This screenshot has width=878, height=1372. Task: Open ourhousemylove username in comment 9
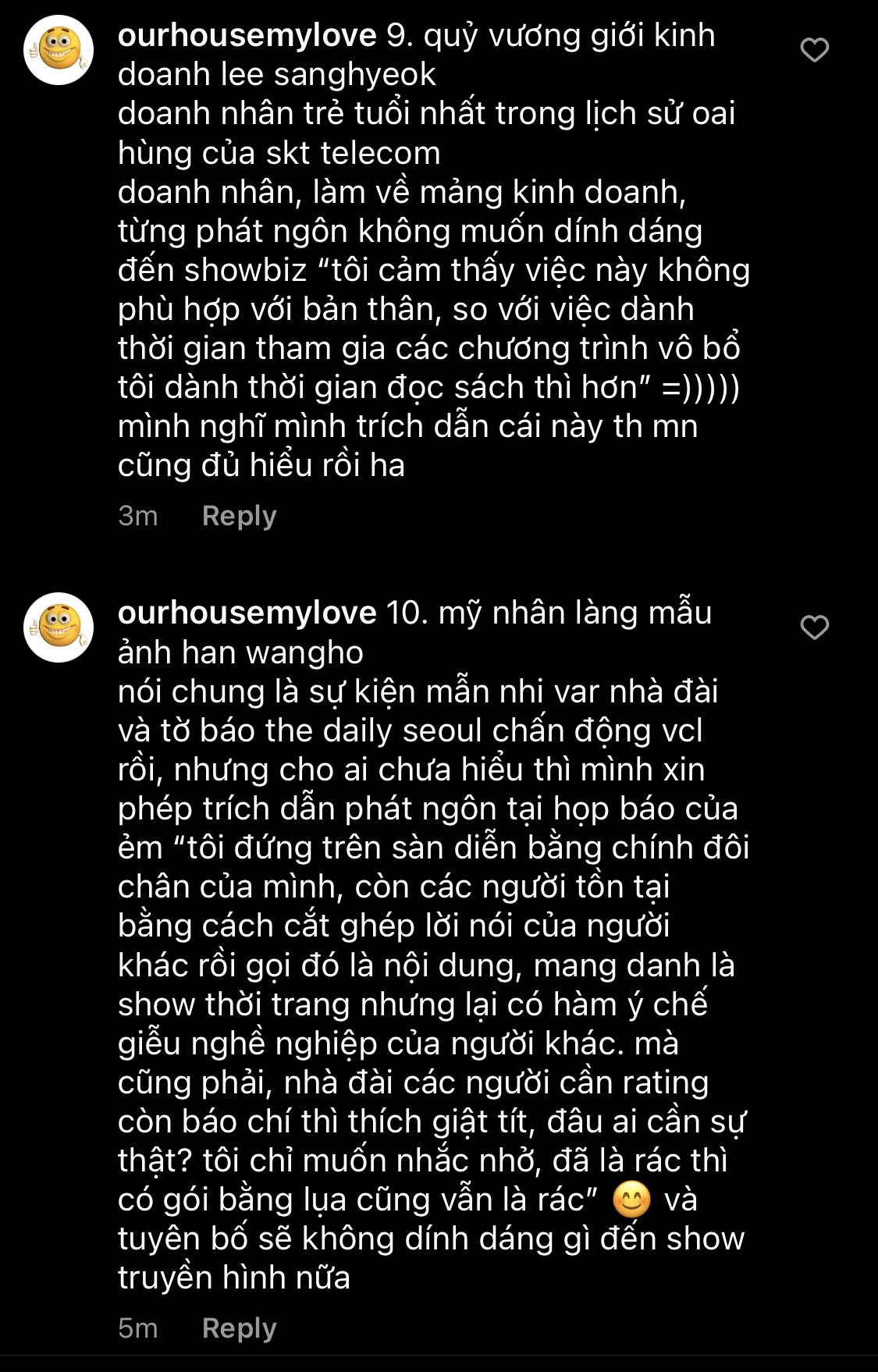(x=247, y=36)
